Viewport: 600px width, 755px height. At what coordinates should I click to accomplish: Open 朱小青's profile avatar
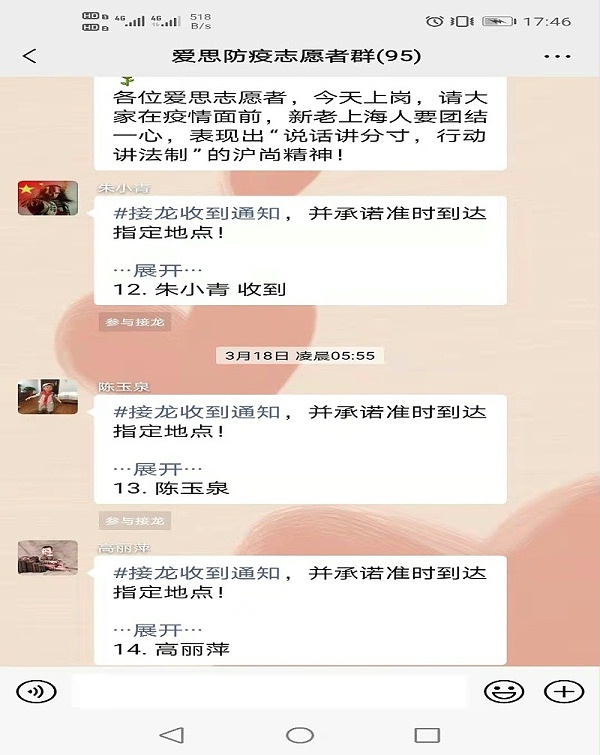(48, 198)
